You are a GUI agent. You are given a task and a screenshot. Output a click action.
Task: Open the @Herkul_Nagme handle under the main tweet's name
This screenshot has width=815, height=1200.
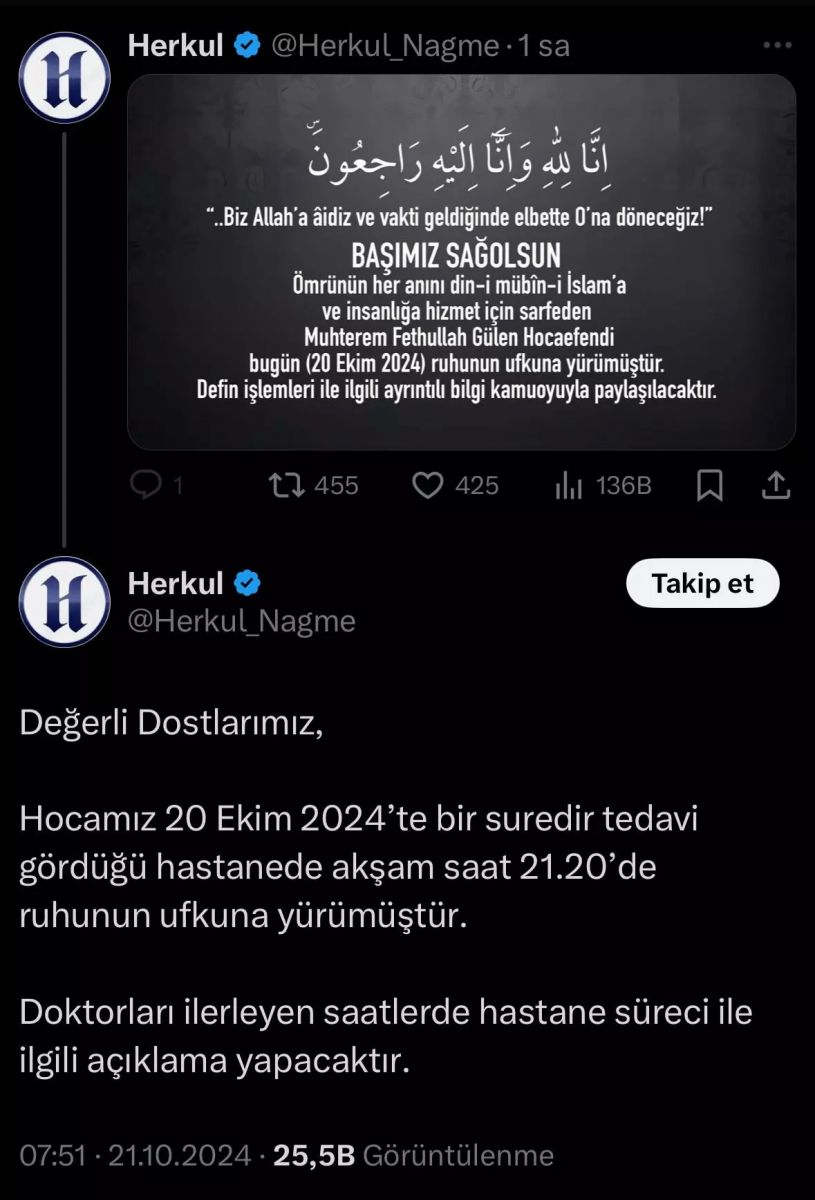(241, 621)
